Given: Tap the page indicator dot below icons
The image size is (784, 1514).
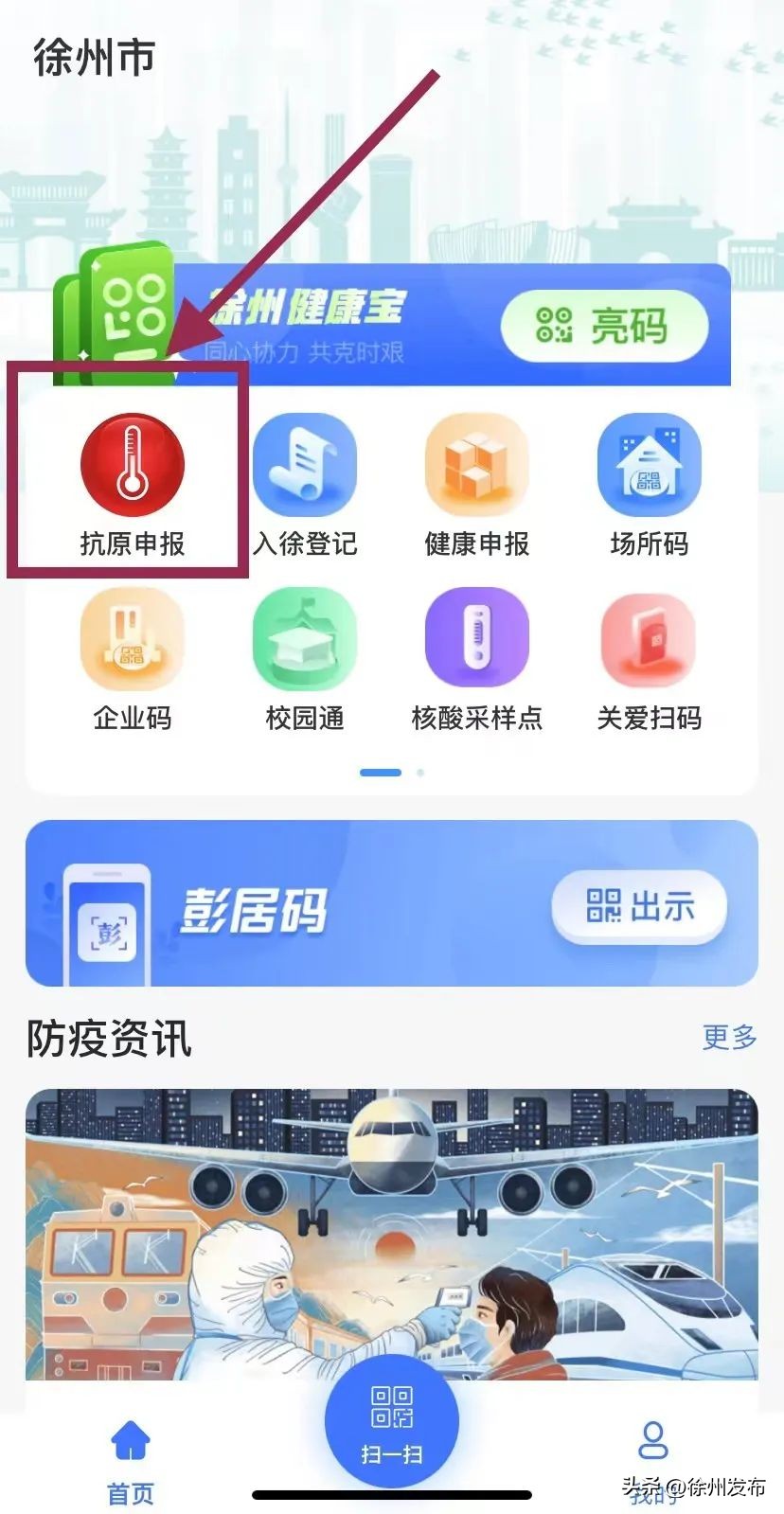Looking at the screenshot, I should (380, 773).
